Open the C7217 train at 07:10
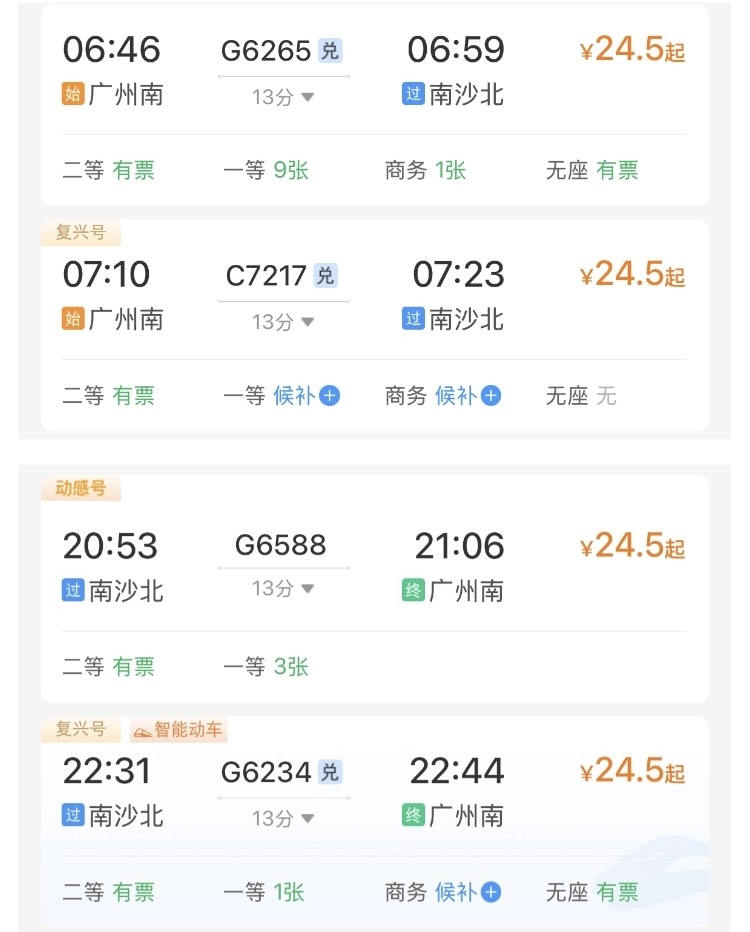Image resolution: width=750 pixels, height=932 pixels. pos(267,275)
